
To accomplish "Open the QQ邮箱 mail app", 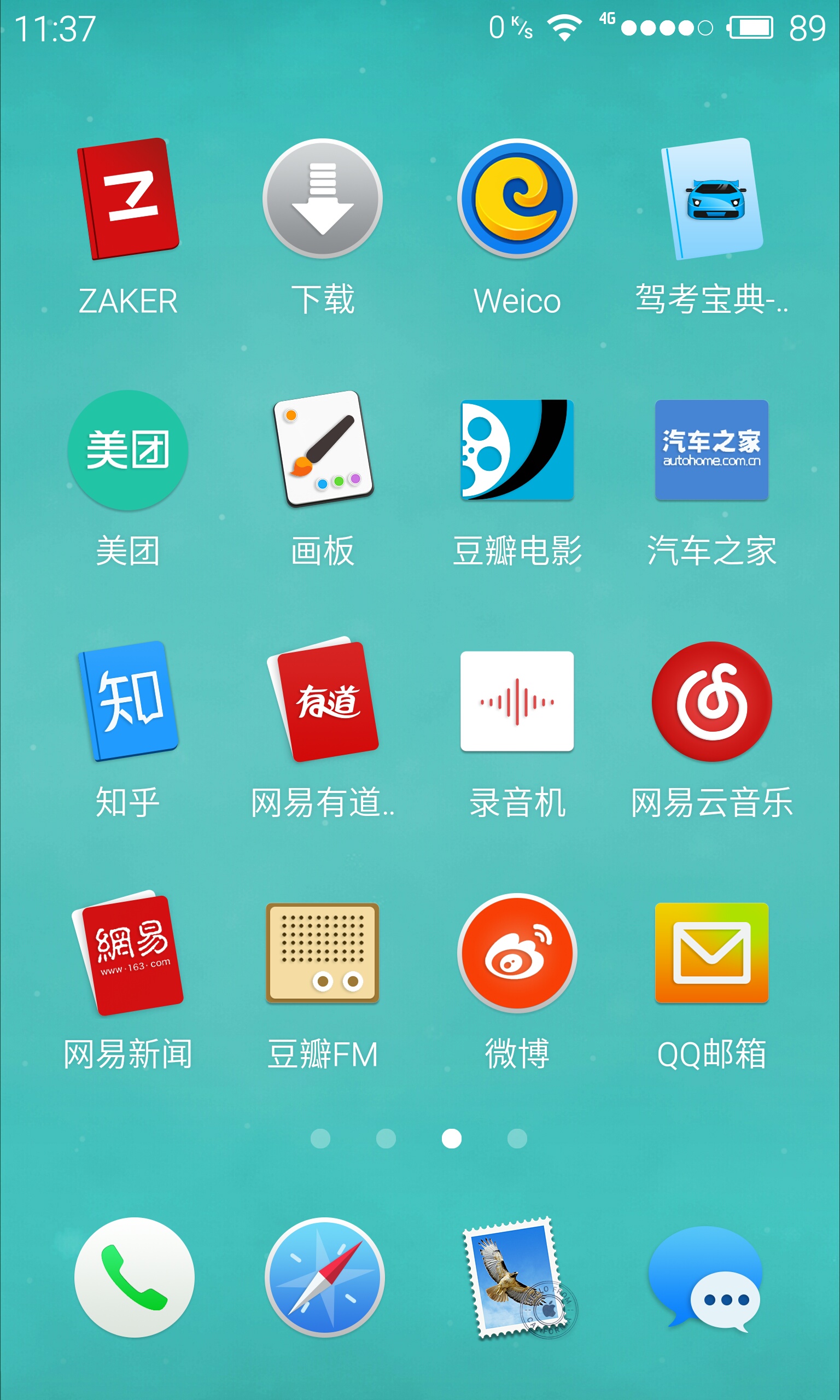I will point(711,953).
